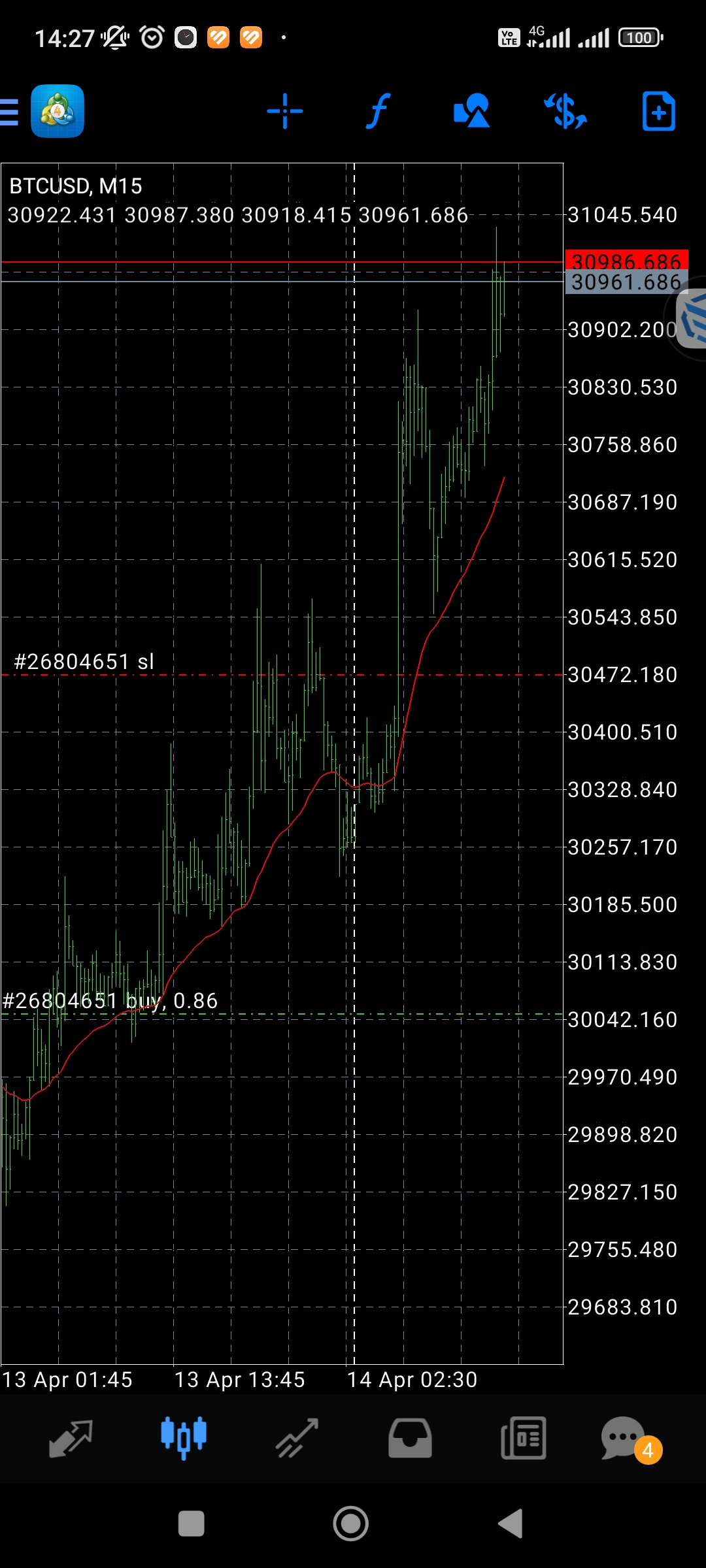Go to the Trade tab
Screen dimensions: 706x1568
point(297,1439)
